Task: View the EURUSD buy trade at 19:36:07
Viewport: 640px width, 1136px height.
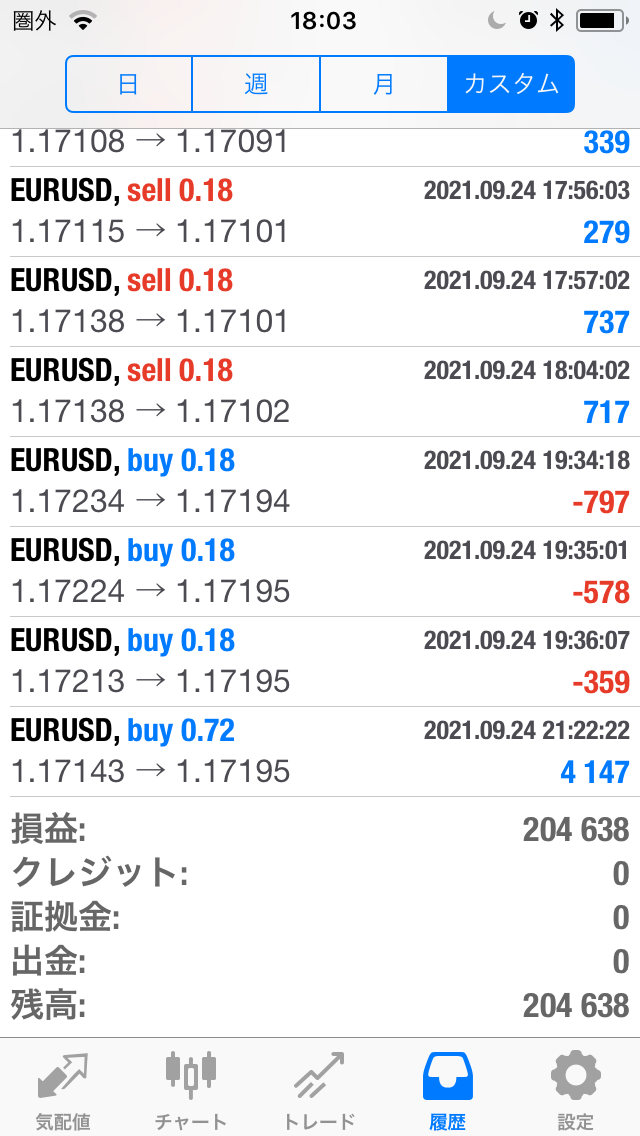Action: pos(320,662)
